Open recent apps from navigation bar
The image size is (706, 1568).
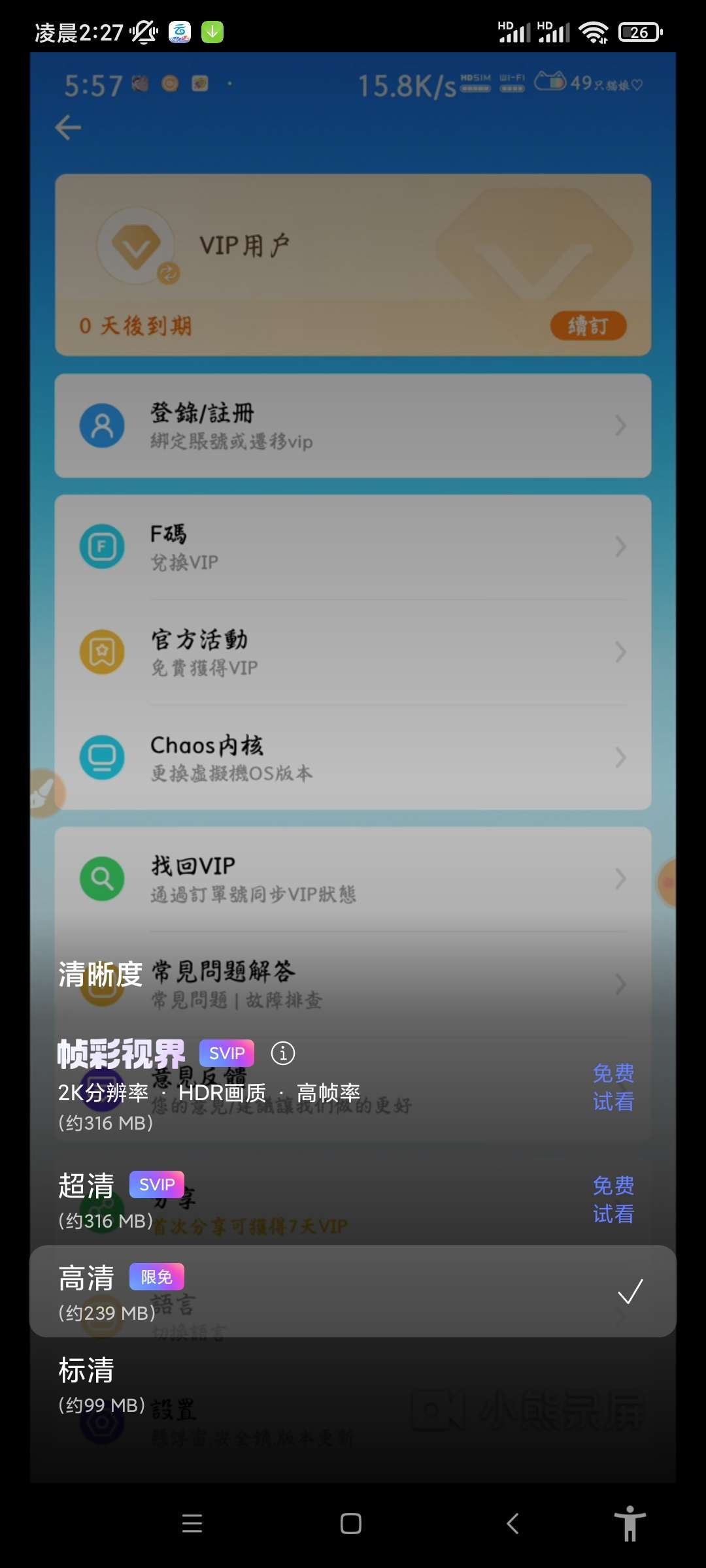pyautogui.click(x=192, y=1524)
